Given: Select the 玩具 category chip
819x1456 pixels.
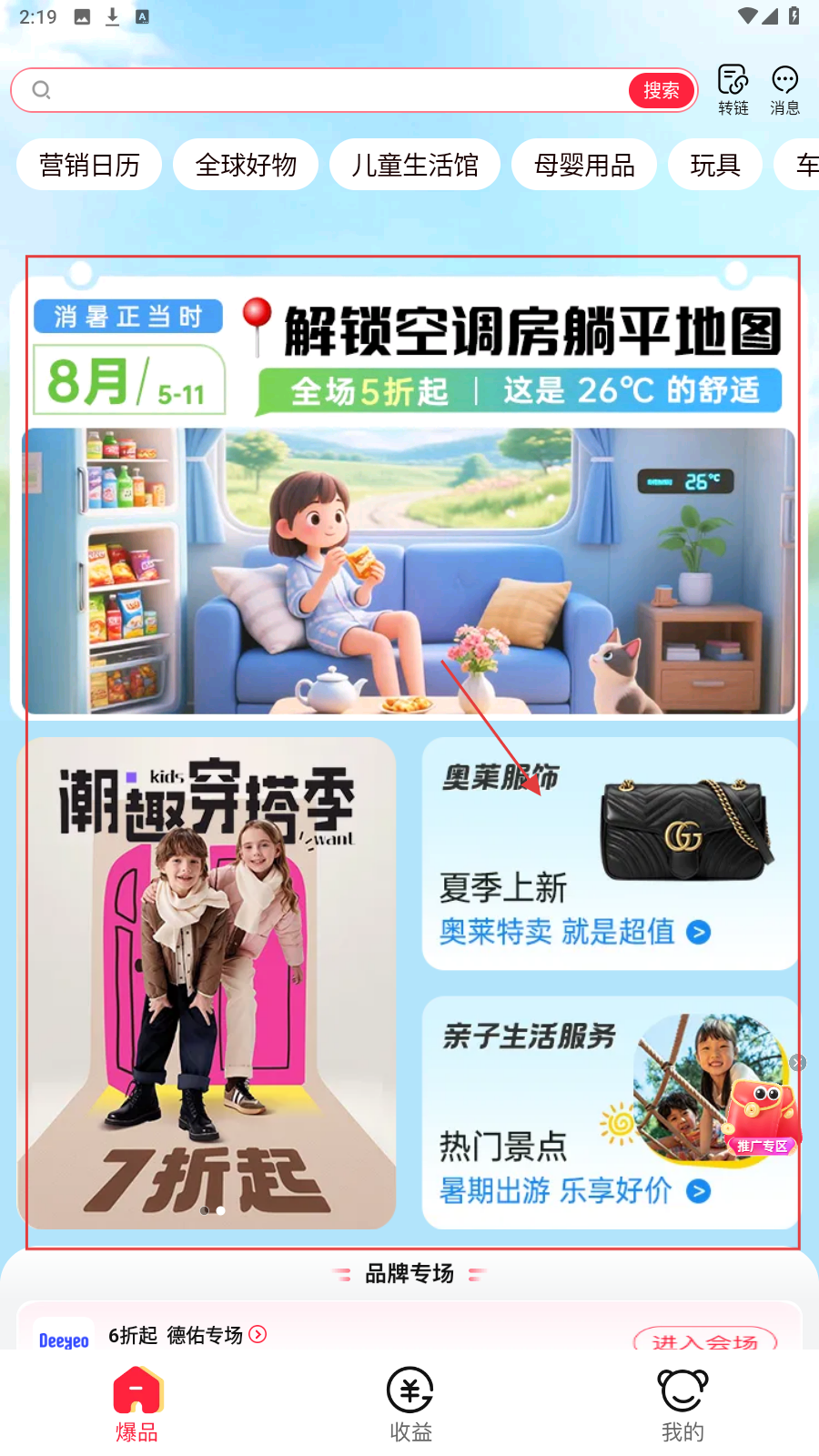Looking at the screenshot, I should coord(715,165).
